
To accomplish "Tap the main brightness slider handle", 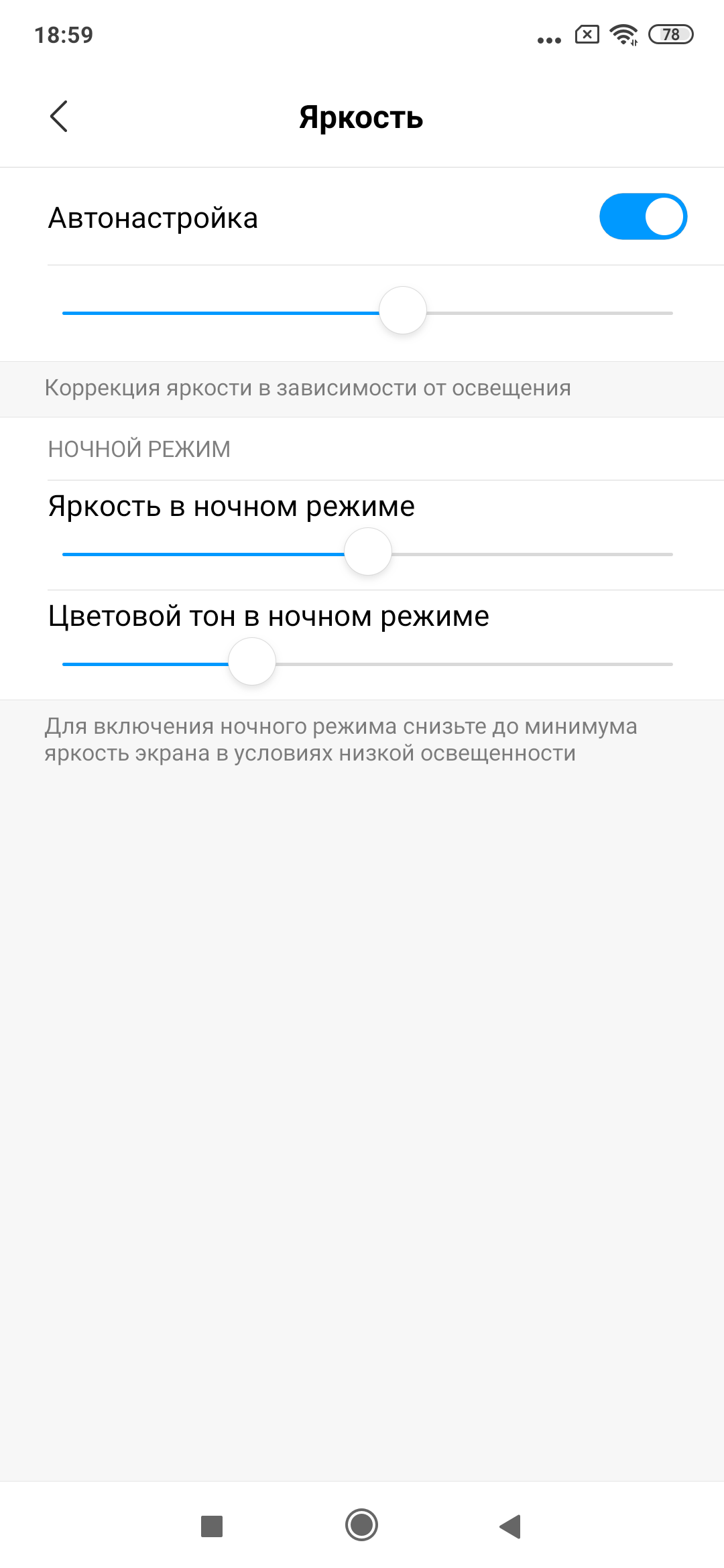I will 402,311.
